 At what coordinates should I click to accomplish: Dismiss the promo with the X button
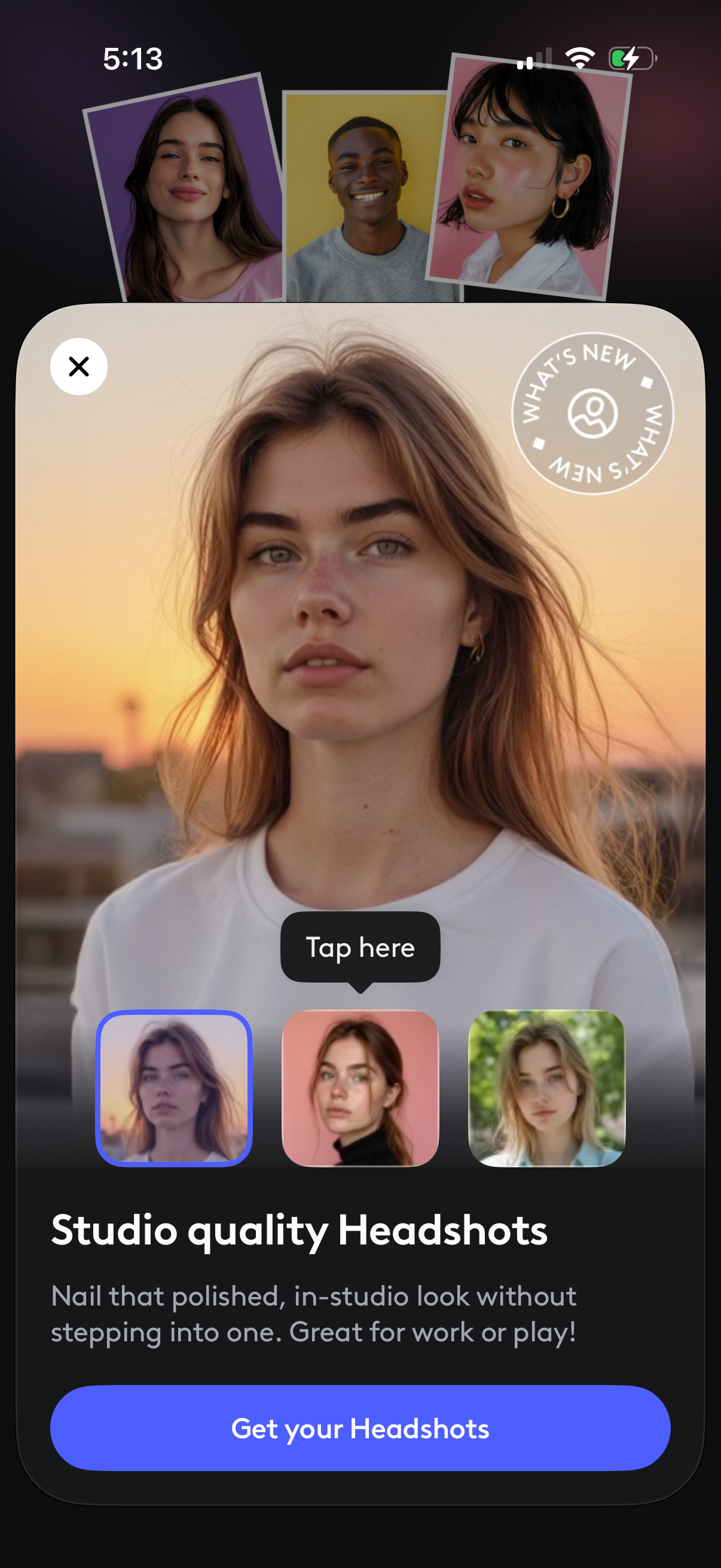point(78,365)
